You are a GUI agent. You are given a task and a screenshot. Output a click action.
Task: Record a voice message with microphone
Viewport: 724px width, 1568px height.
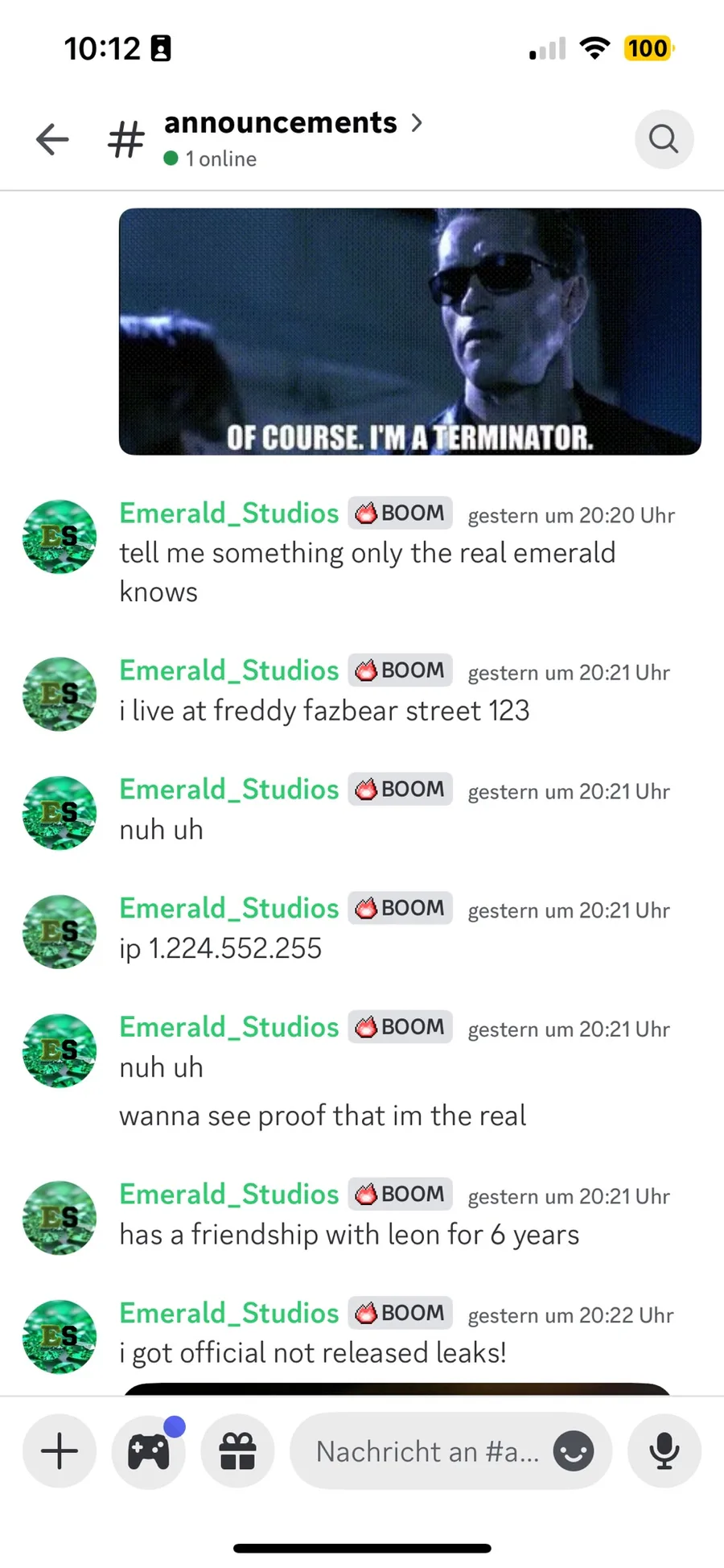click(x=664, y=1451)
